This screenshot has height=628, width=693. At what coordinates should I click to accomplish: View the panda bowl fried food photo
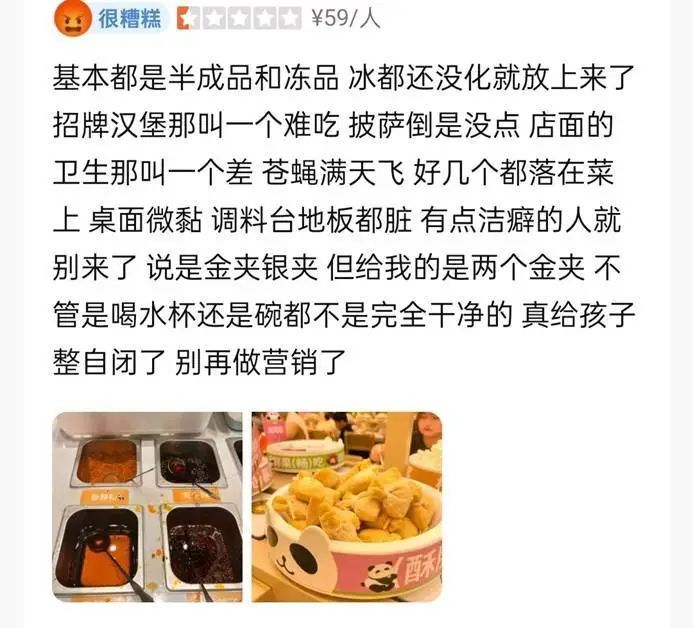pyautogui.click(x=346, y=507)
